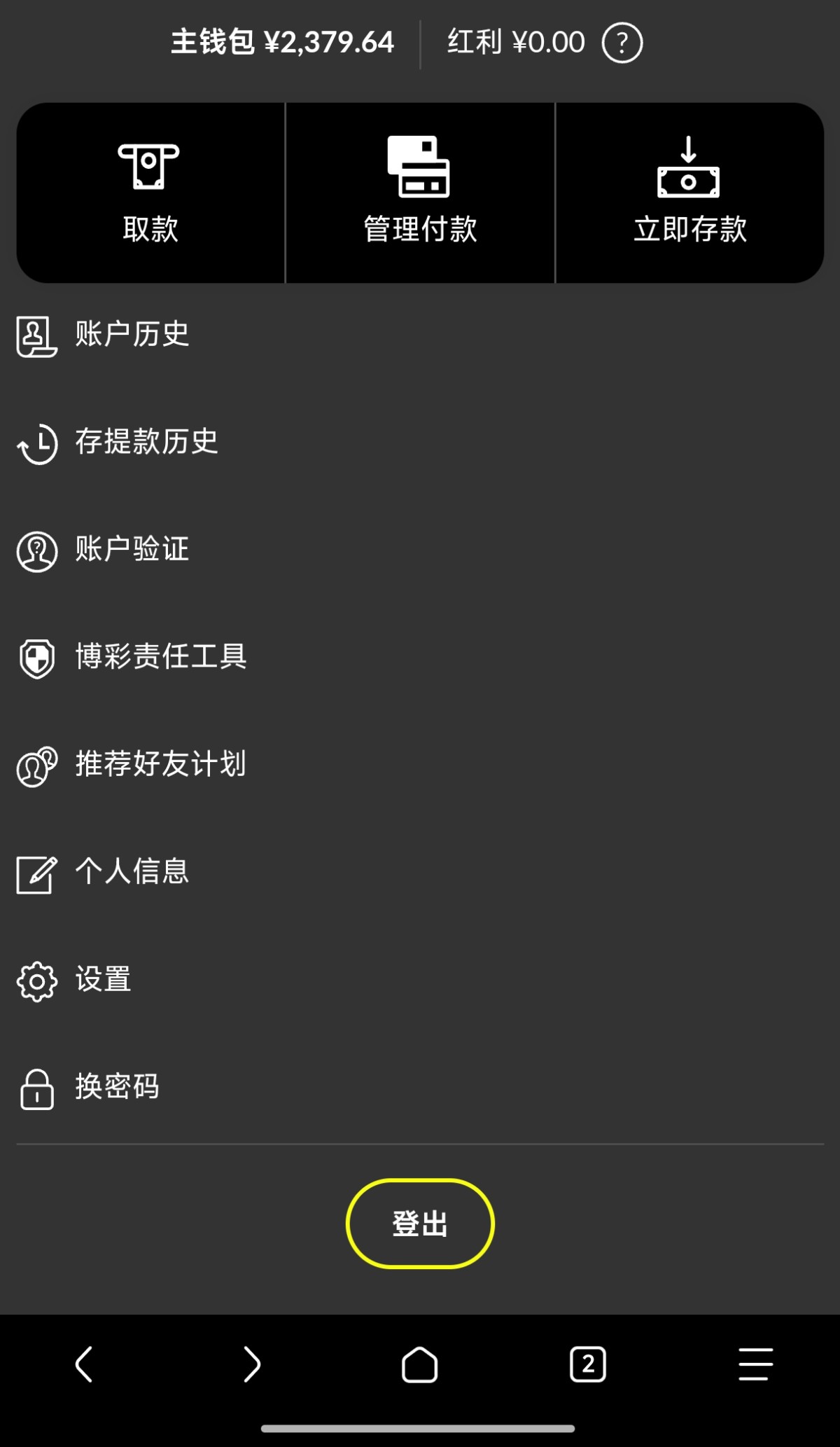
Task: Open 推荐好友计划 referral program
Action: tap(160, 764)
